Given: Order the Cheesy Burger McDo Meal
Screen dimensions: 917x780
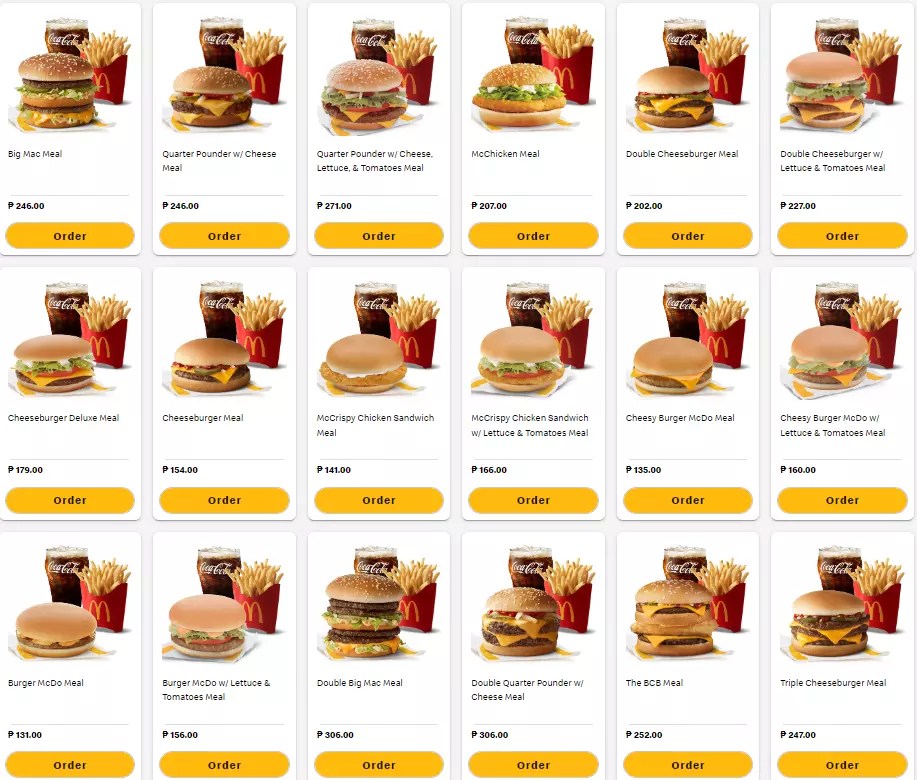Looking at the screenshot, I should tap(687, 500).
